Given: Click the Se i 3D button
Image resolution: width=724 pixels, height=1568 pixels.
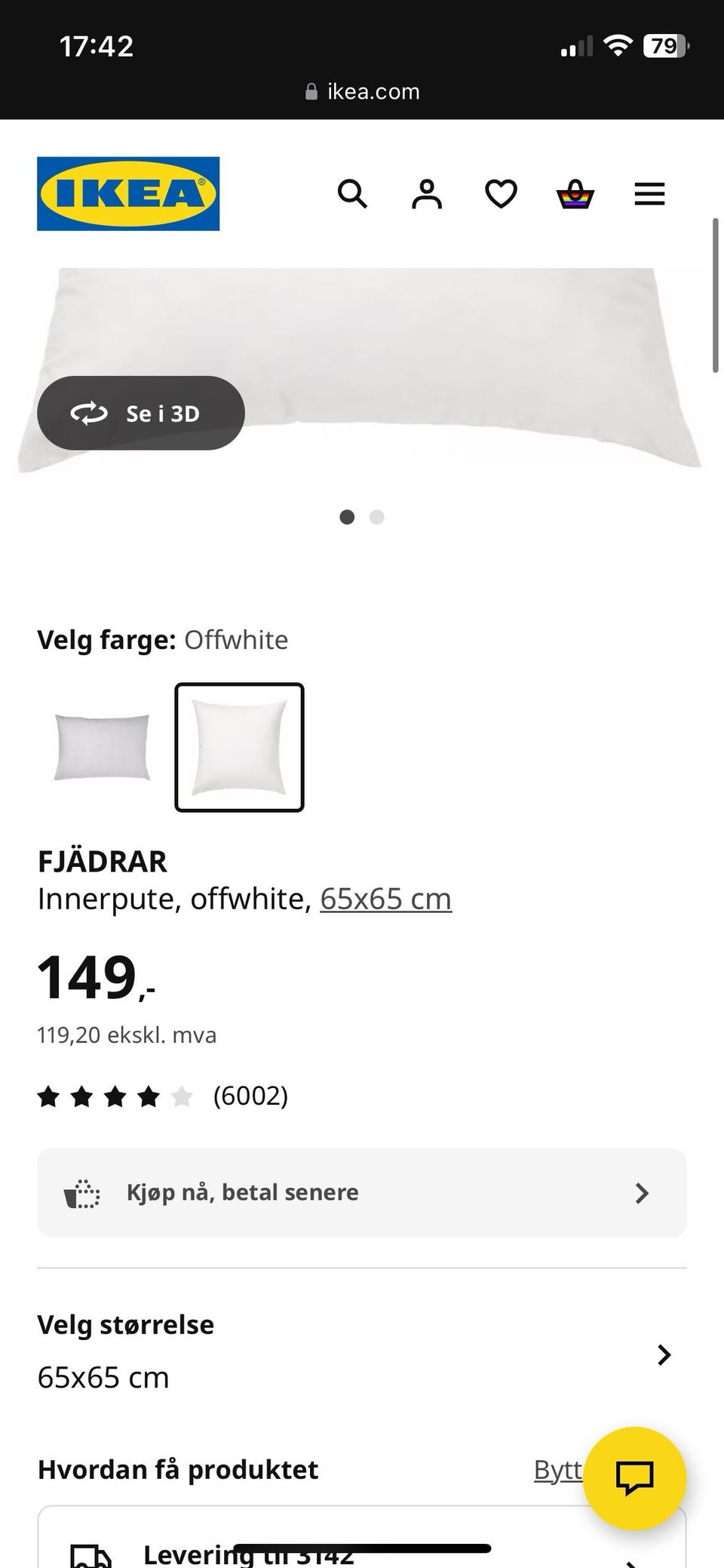Looking at the screenshot, I should [140, 414].
